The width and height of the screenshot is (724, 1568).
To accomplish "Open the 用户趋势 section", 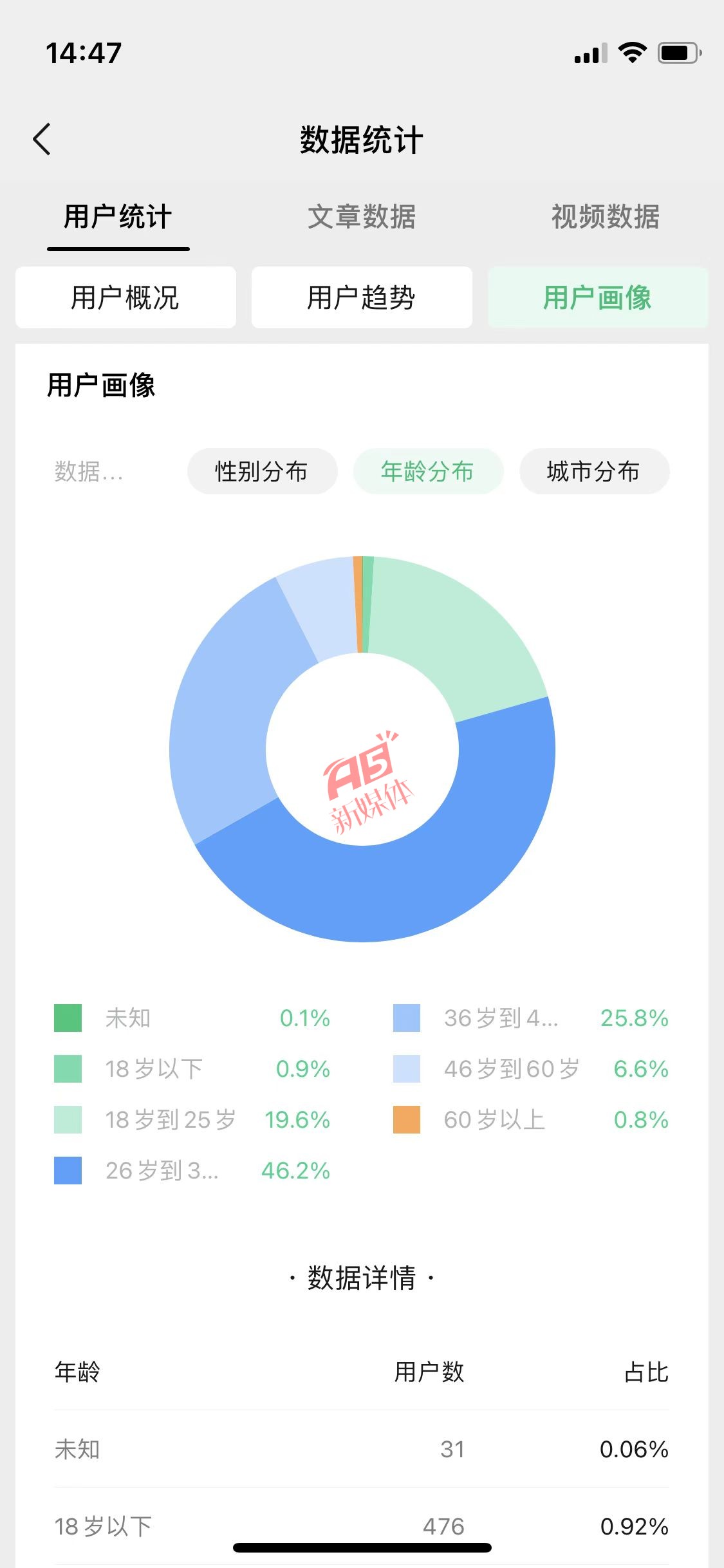I will point(362,297).
